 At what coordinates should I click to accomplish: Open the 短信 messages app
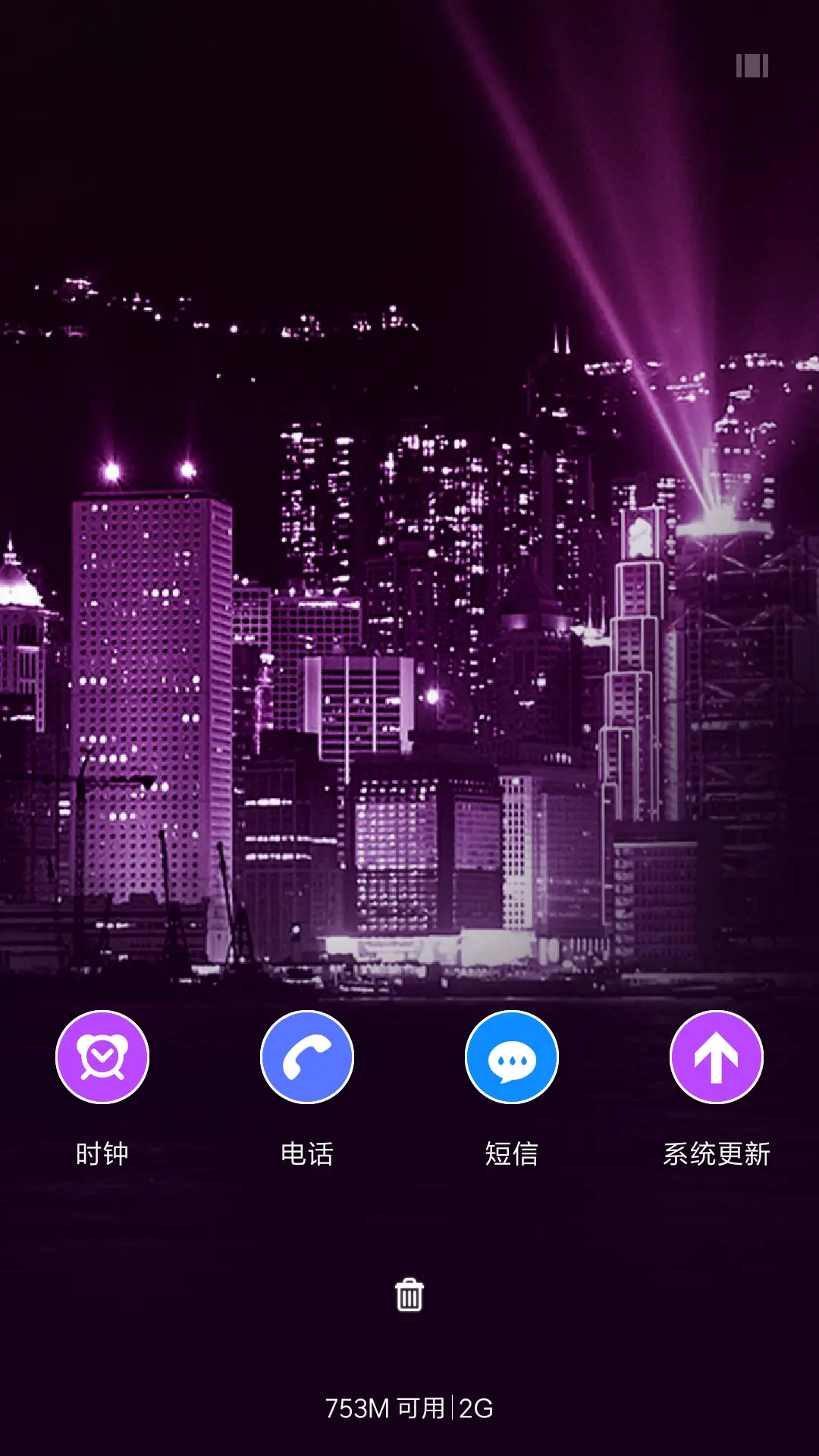pyautogui.click(x=512, y=1057)
